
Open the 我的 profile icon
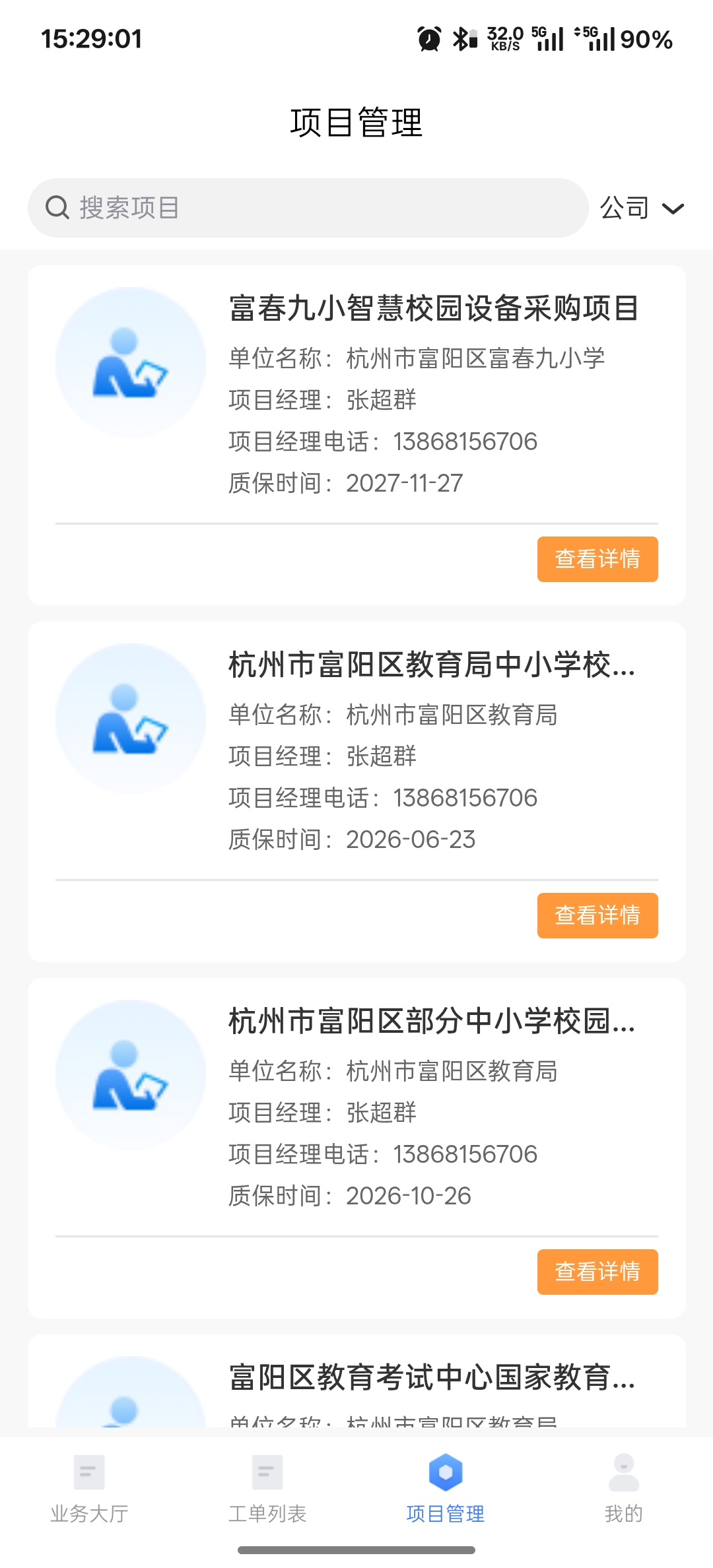tap(623, 1473)
